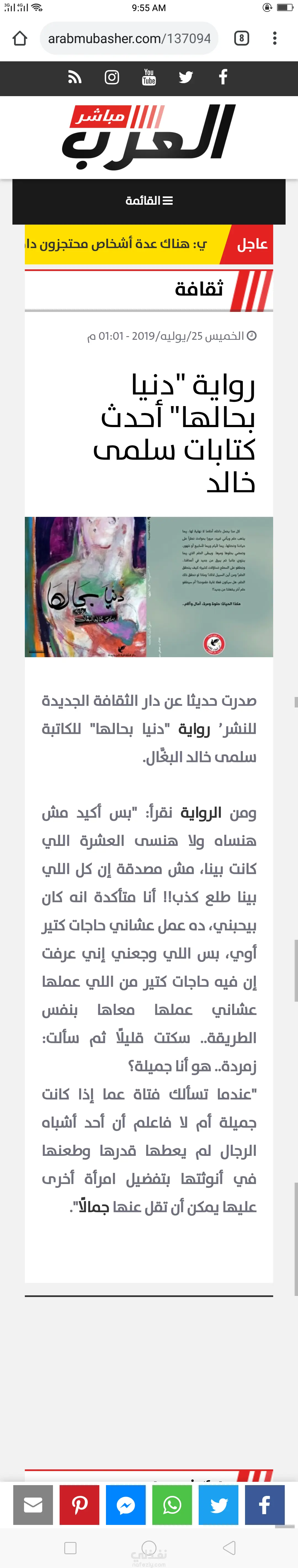Screen dimensions: 298x1568
Task: Open the site's Facebook page in header
Action: click(x=223, y=77)
